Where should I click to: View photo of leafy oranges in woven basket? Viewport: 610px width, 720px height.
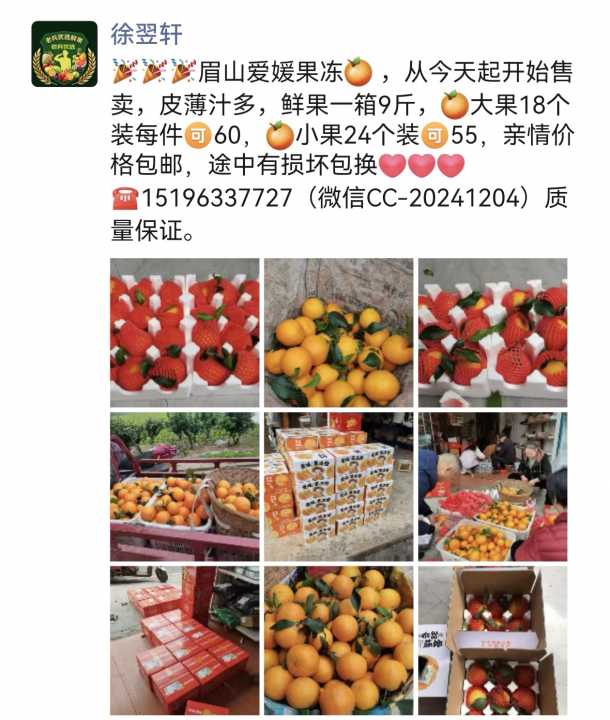[x=338, y=332]
